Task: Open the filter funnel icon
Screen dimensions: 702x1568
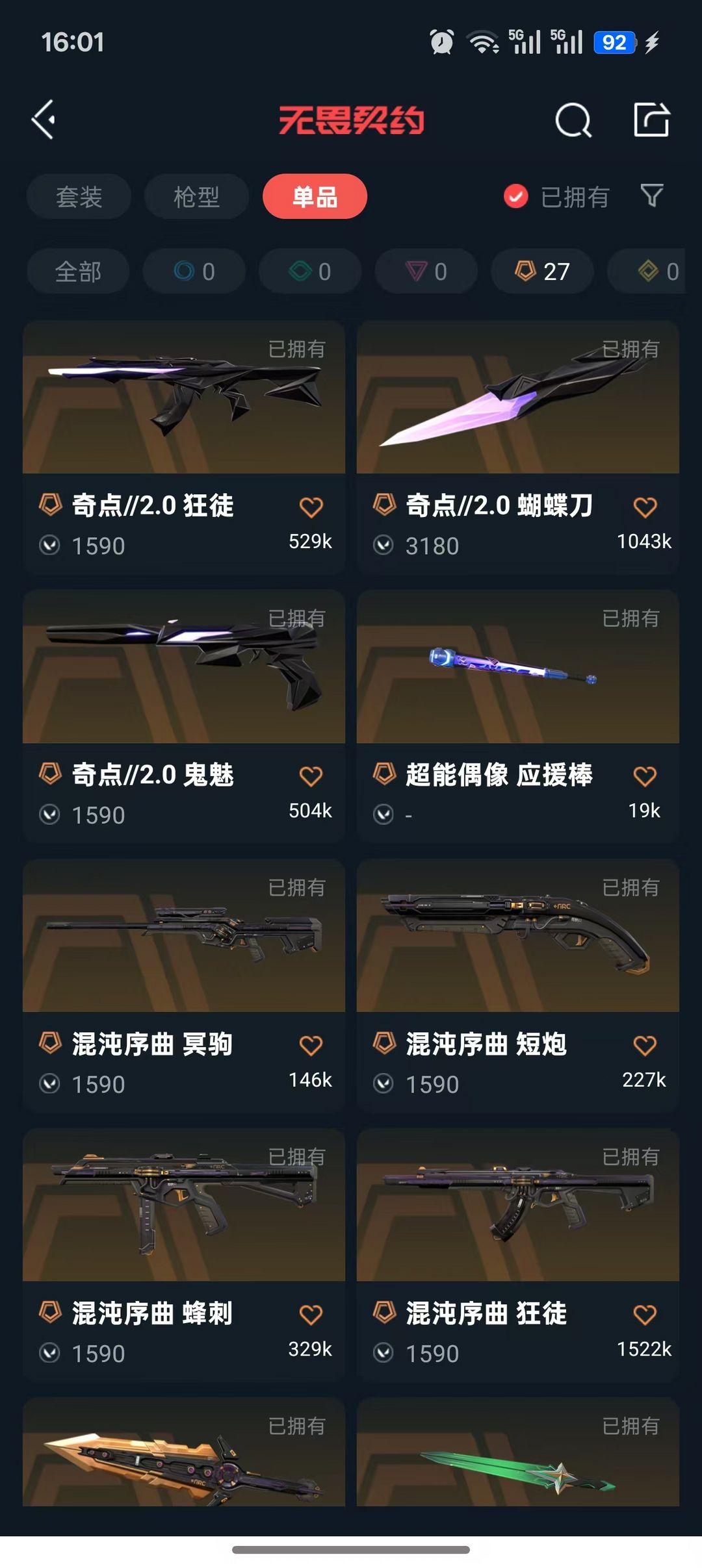Action: click(651, 196)
